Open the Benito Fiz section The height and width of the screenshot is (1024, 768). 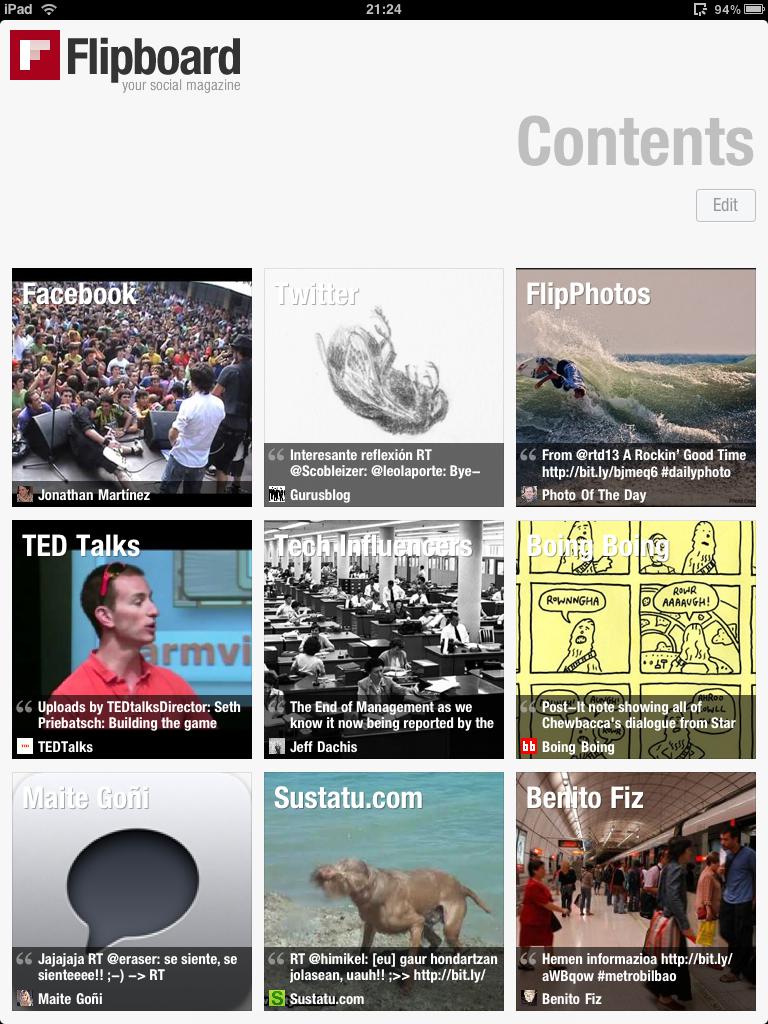pyautogui.click(x=635, y=891)
